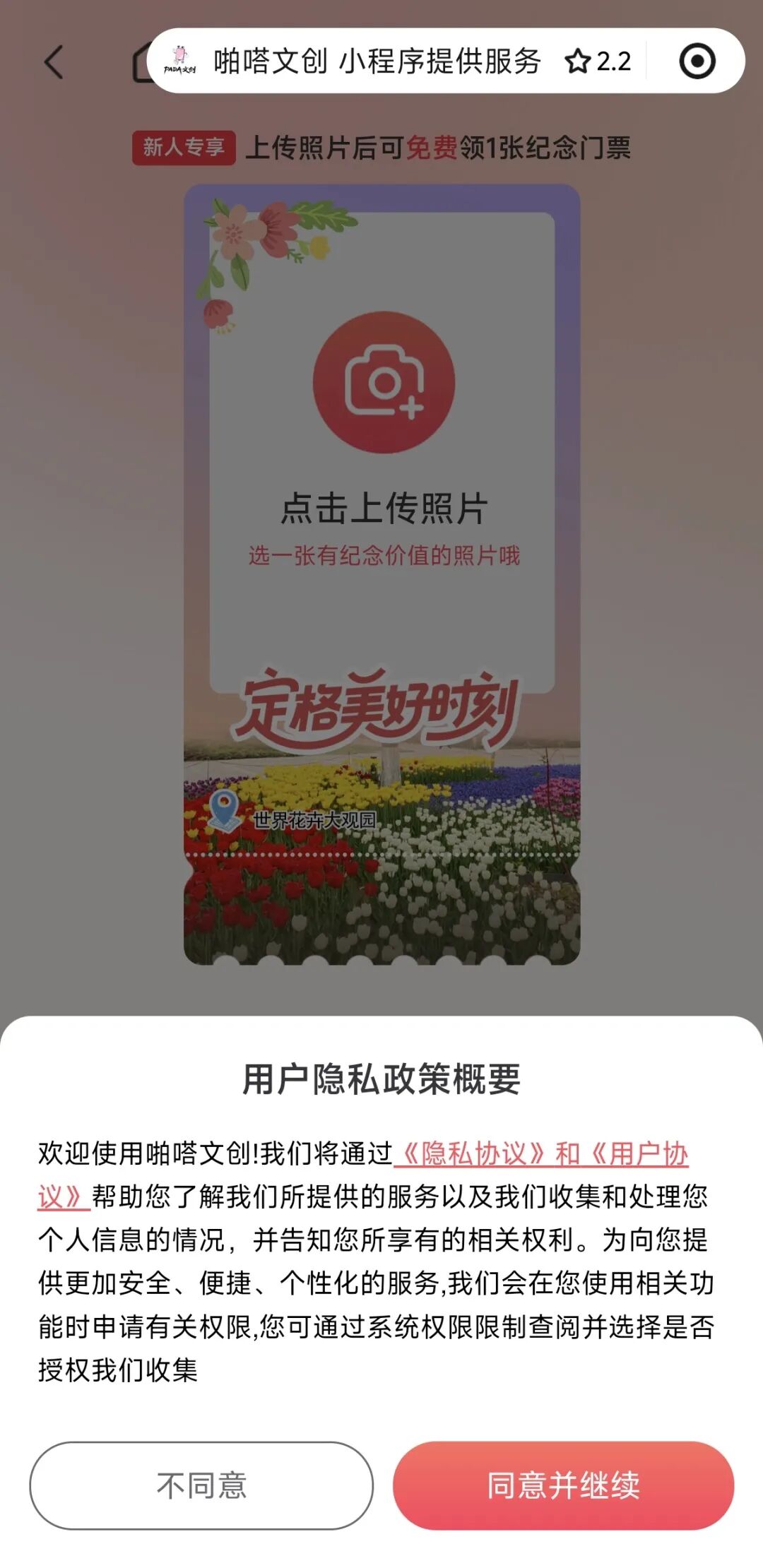Tap 同意并继续 to accept the policy
This screenshot has height=1568, width=763.
(563, 1485)
